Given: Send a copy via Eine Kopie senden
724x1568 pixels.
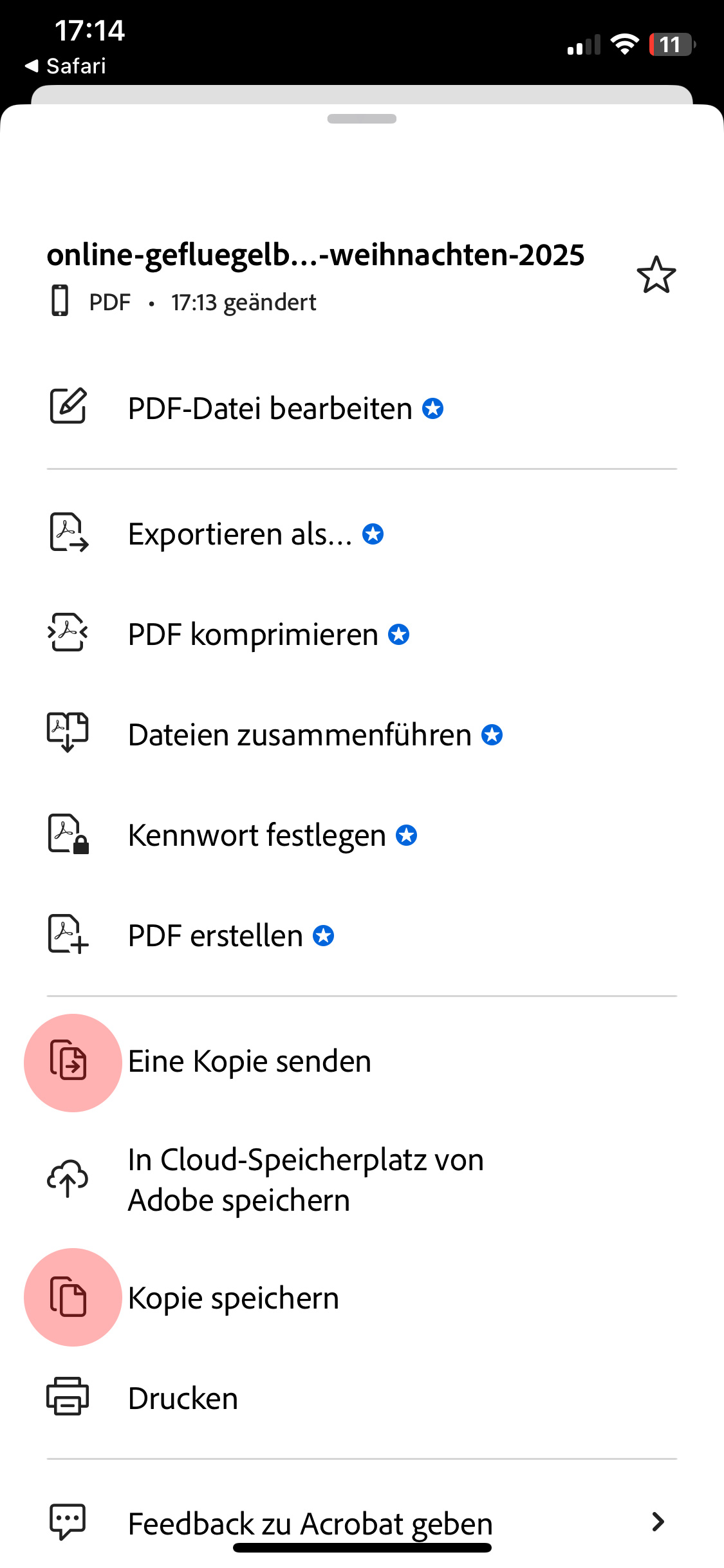Looking at the screenshot, I should (x=249, y=1062).
